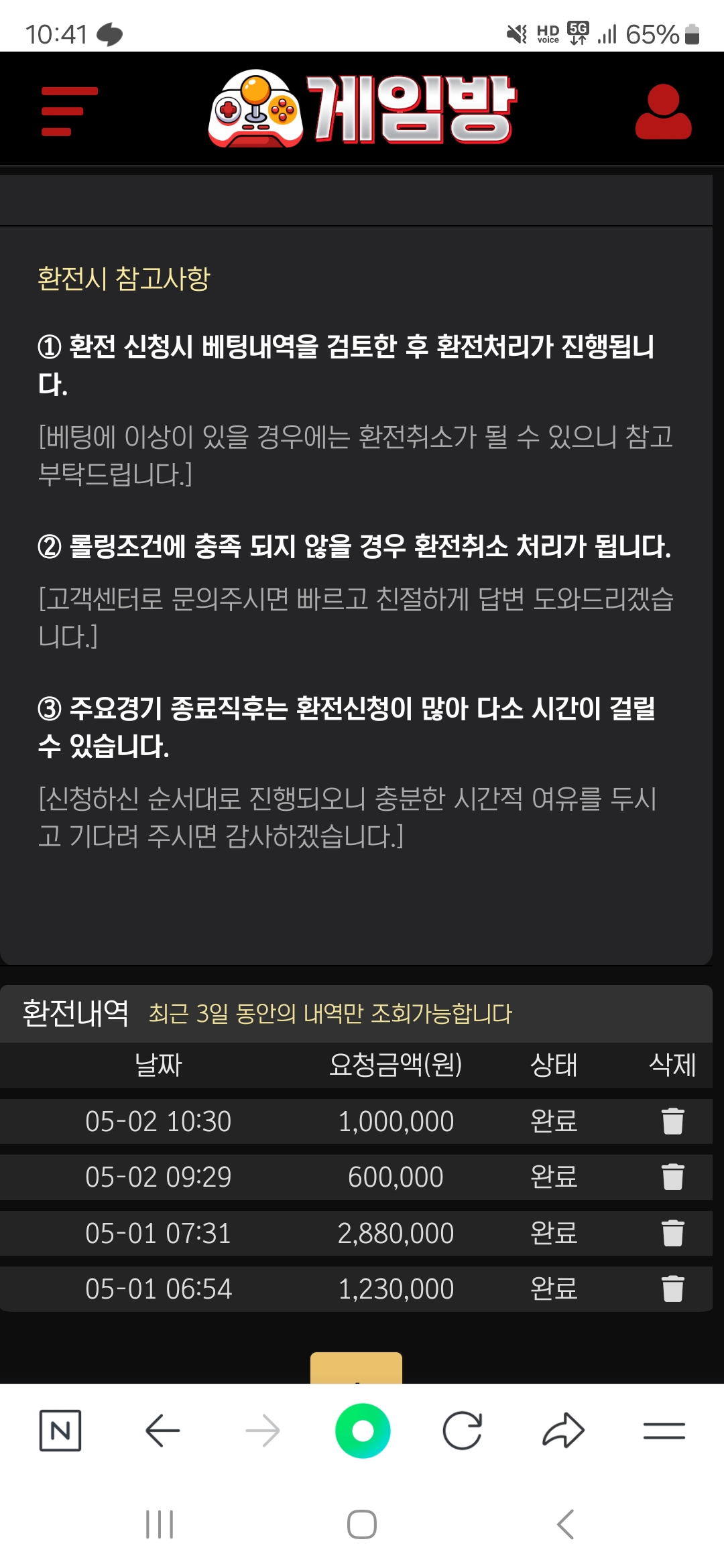Viewport: 724px width, 1568px height.
Task: Remove the 05-01 07:31 withdrawal entry
Action: tap(672, 1233)
